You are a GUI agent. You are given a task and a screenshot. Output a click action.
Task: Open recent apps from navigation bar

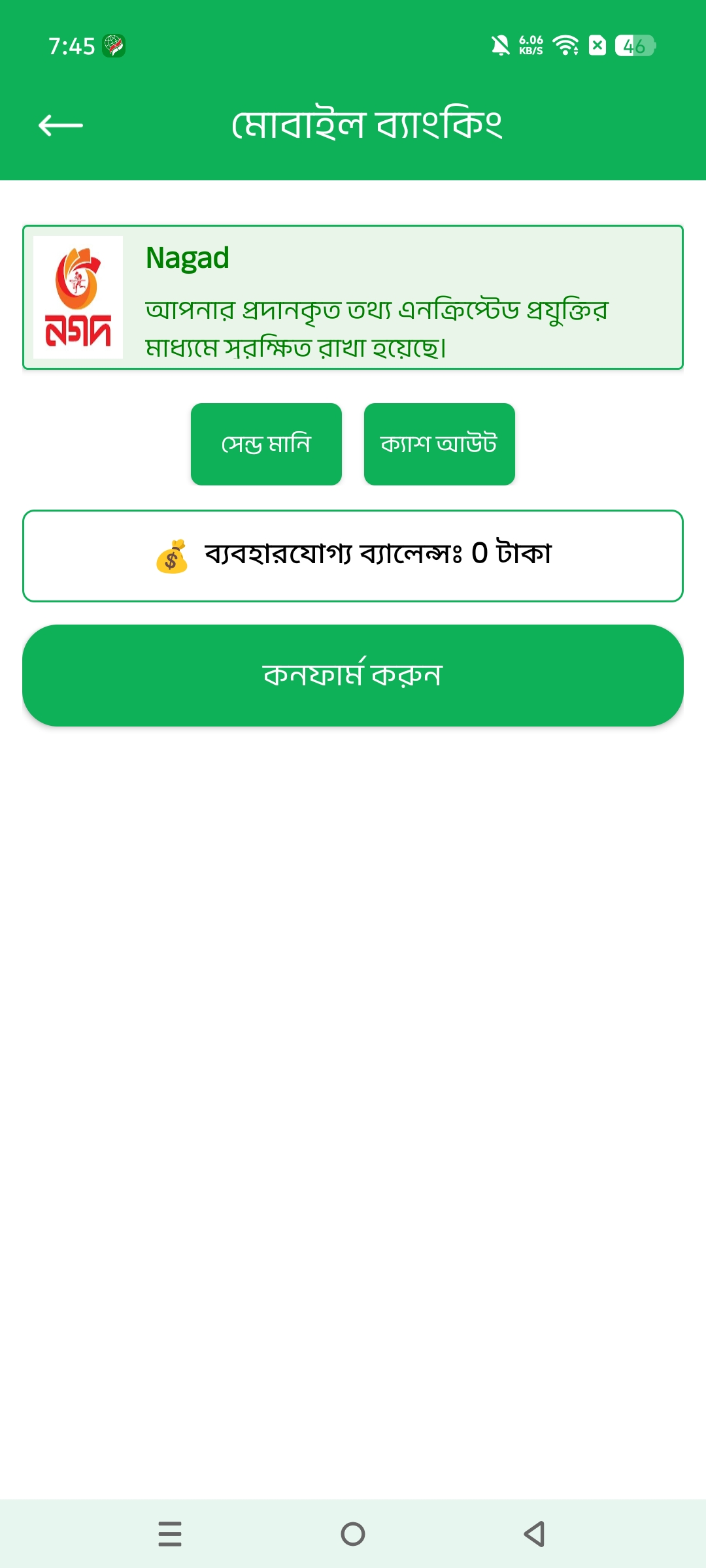(170, 1533)
